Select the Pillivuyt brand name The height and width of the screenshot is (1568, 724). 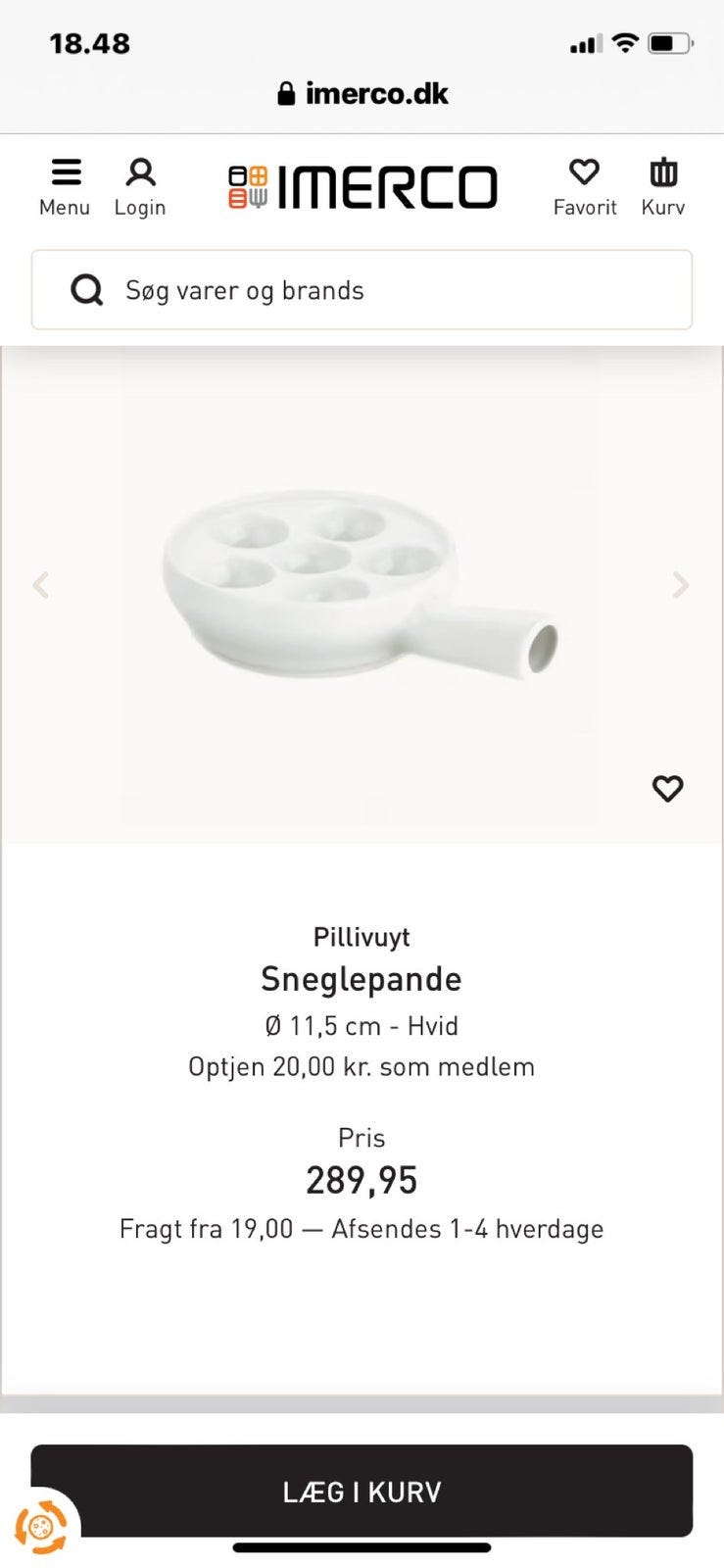tap(362, 937)
